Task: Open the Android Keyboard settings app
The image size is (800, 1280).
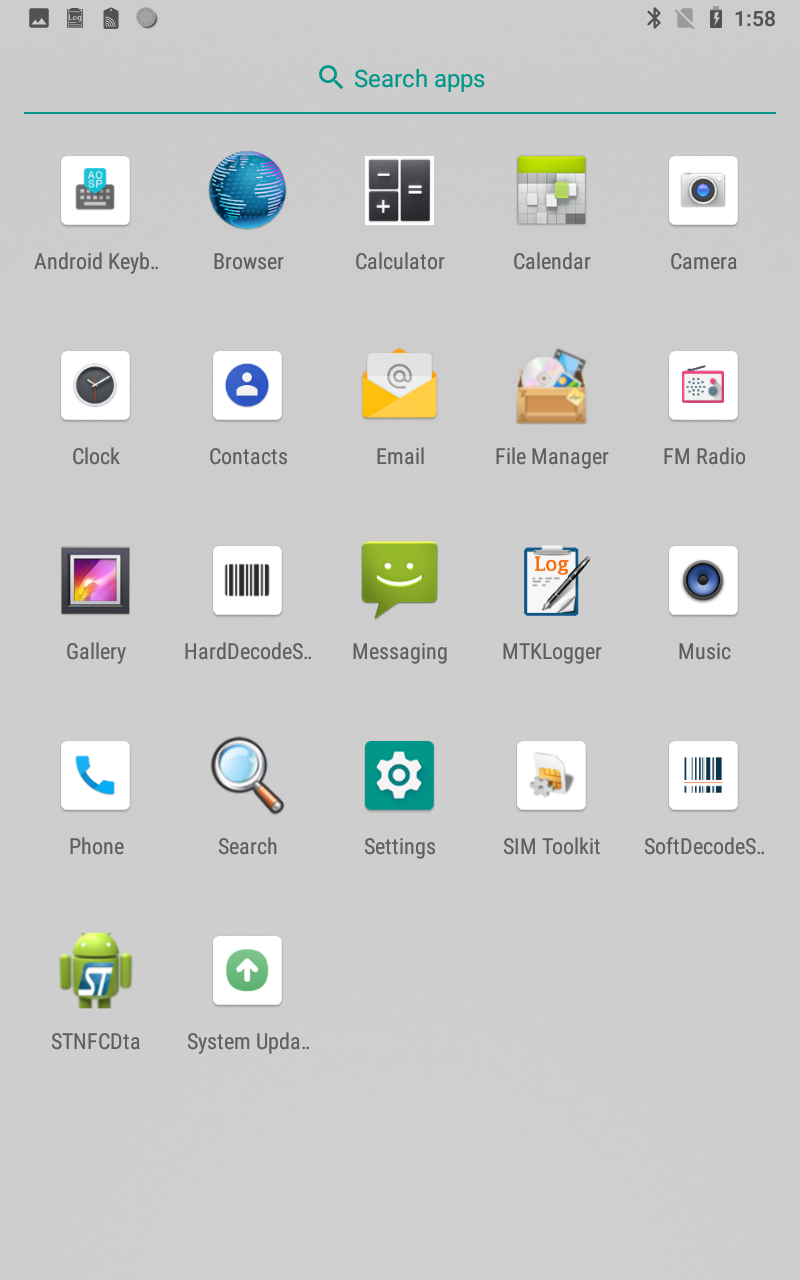Action: click(95, 191)
